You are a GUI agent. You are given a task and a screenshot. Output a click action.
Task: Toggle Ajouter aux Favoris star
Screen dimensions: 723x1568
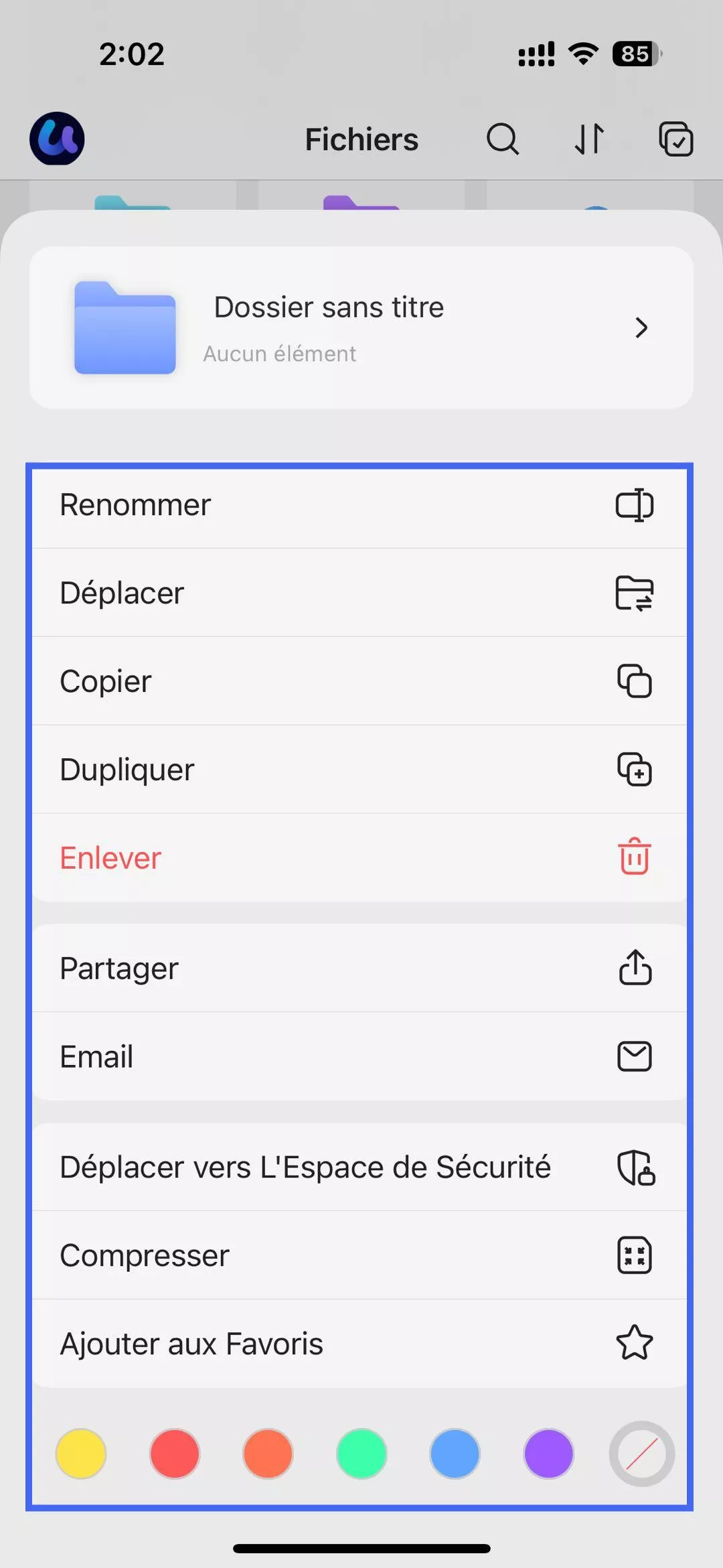635,1343
